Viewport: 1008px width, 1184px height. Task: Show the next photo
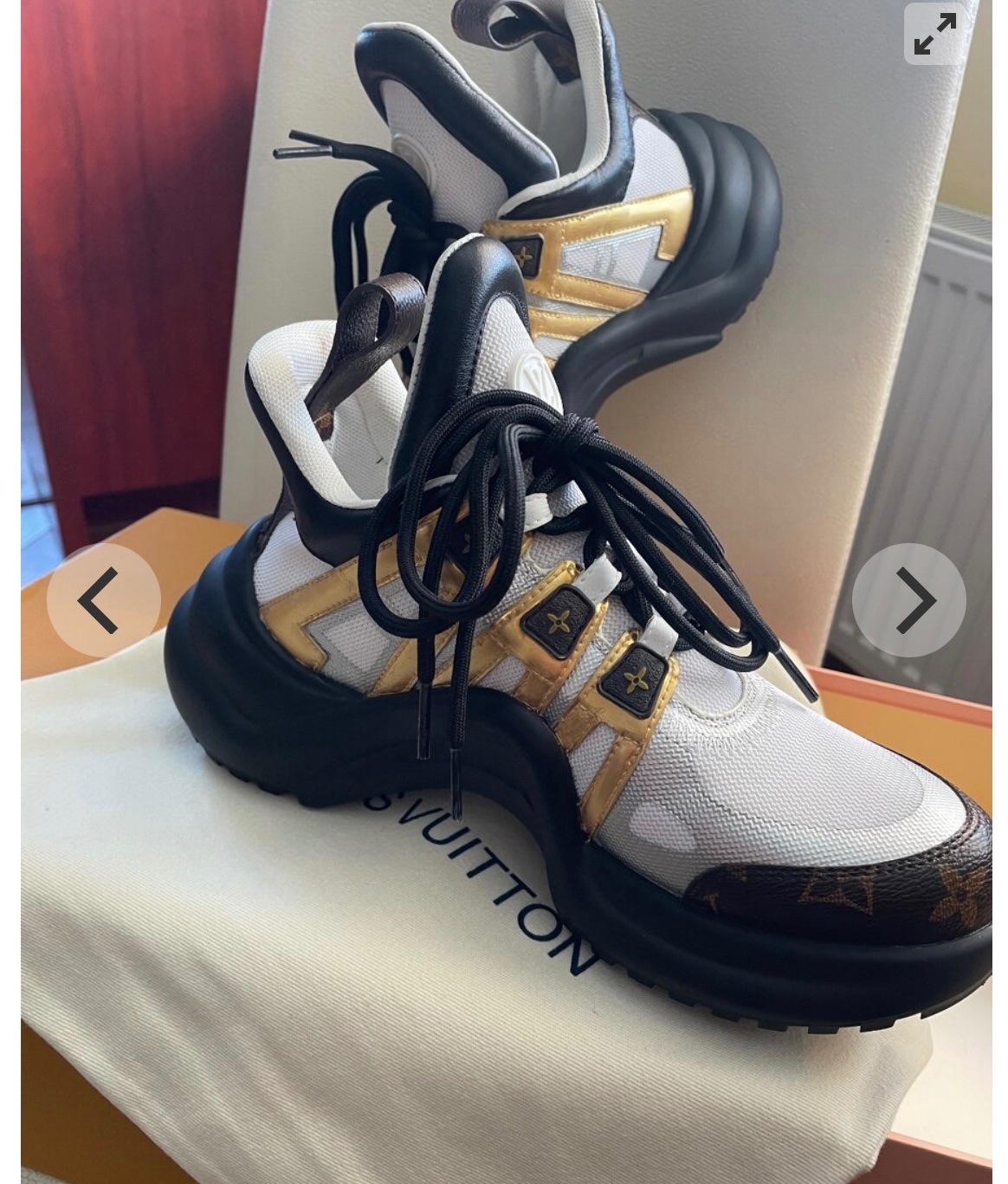click(x=908, y=599)
